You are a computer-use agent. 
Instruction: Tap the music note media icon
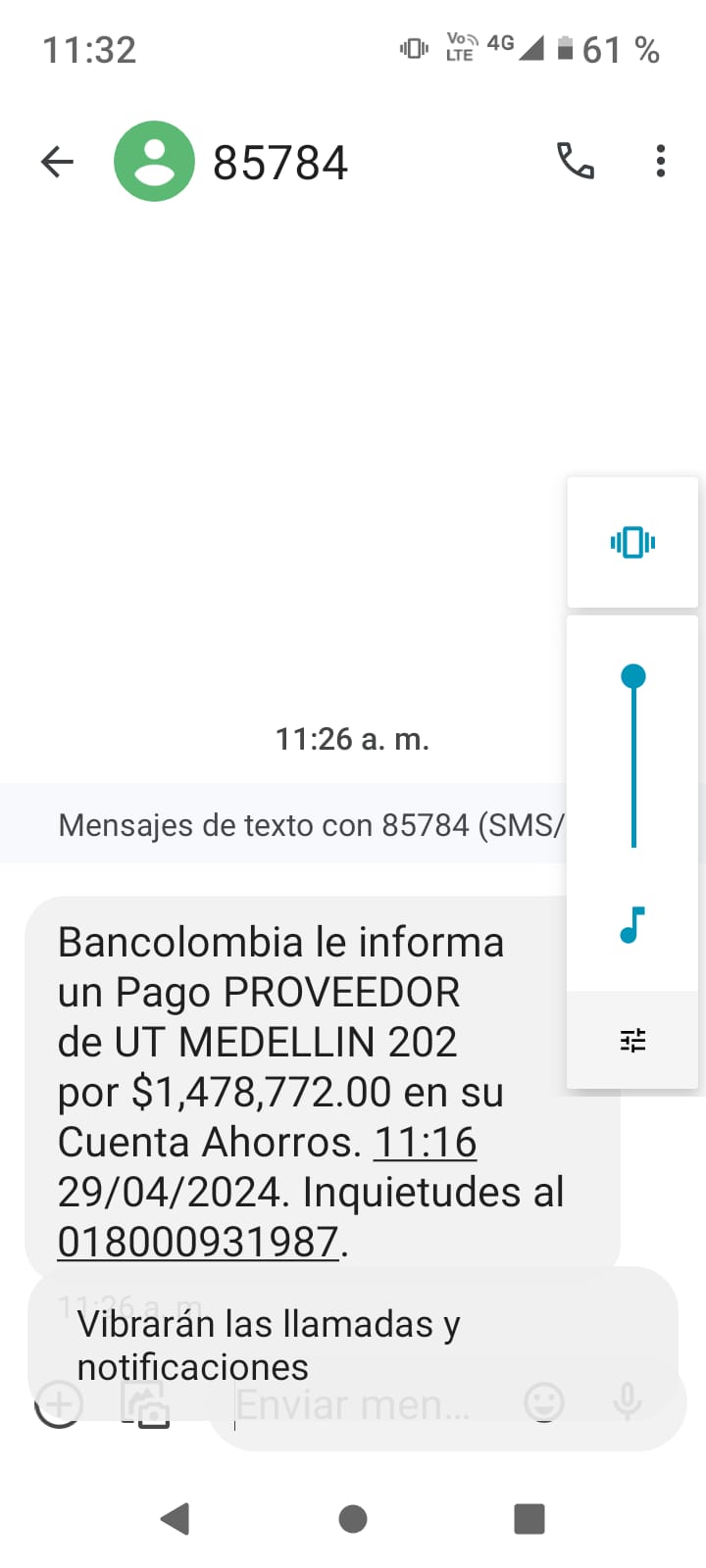(x=632, y=924)
